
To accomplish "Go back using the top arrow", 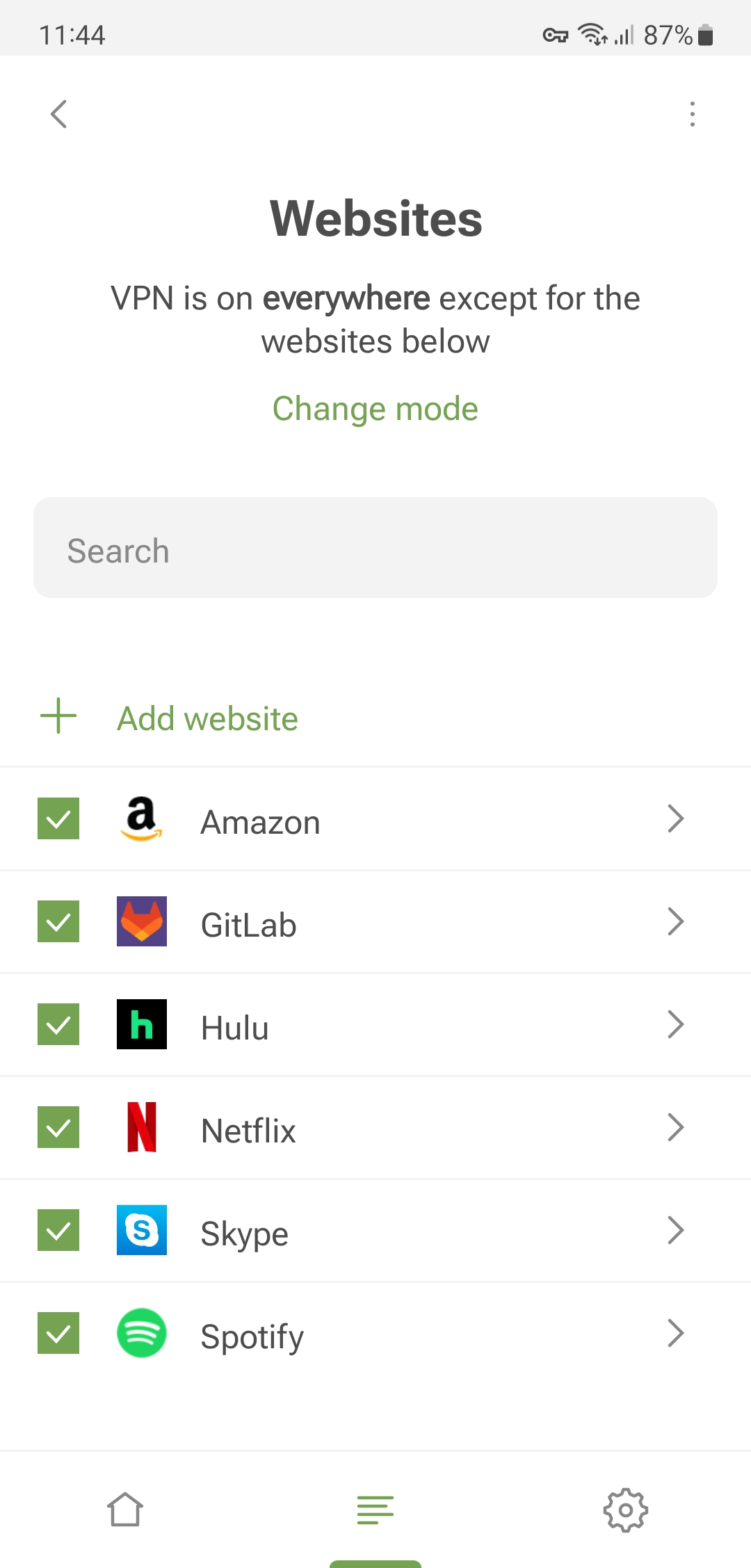I will tap(59, 114).
